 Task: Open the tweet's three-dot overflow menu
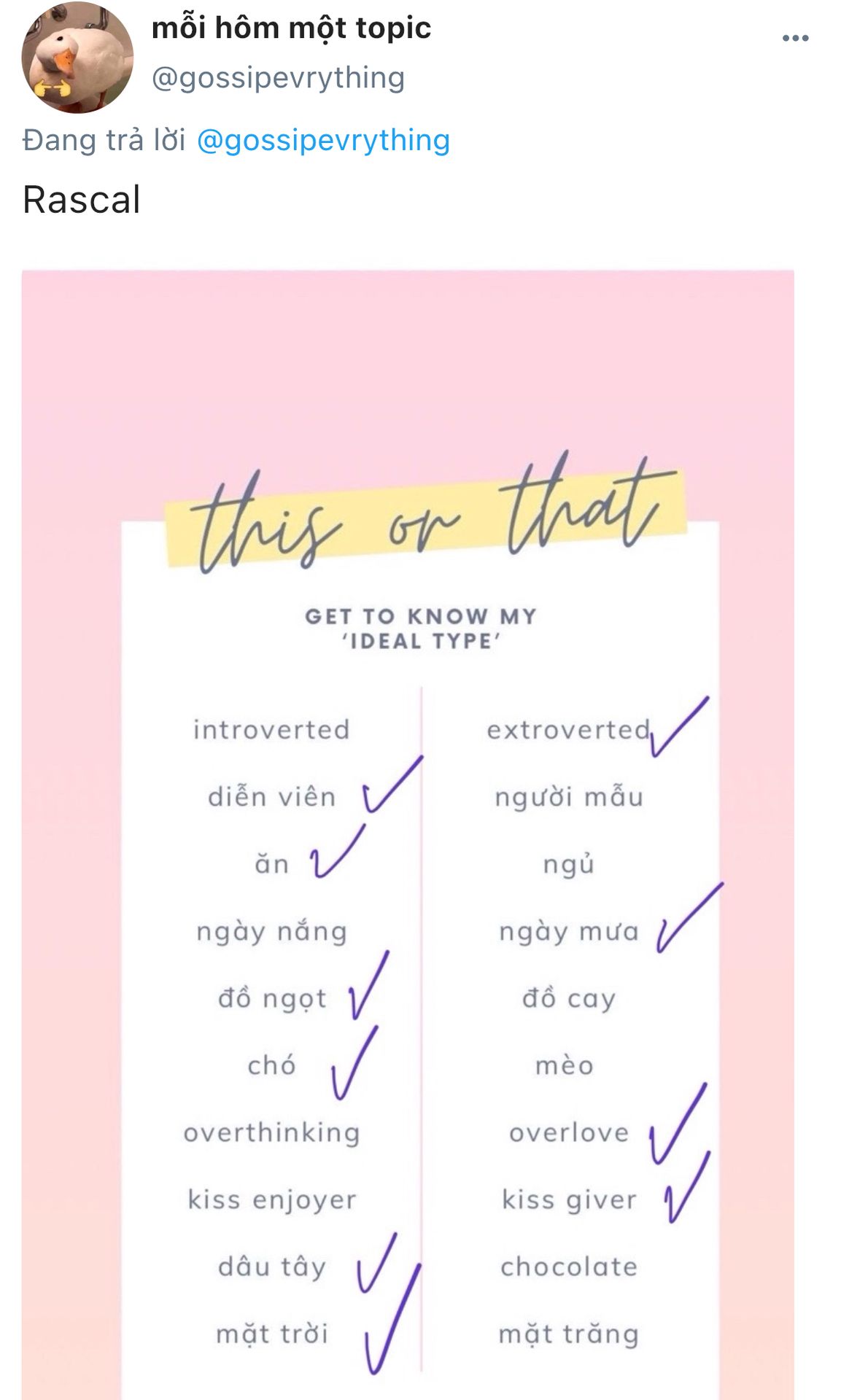pyautogui.click(x=795, y=39)
